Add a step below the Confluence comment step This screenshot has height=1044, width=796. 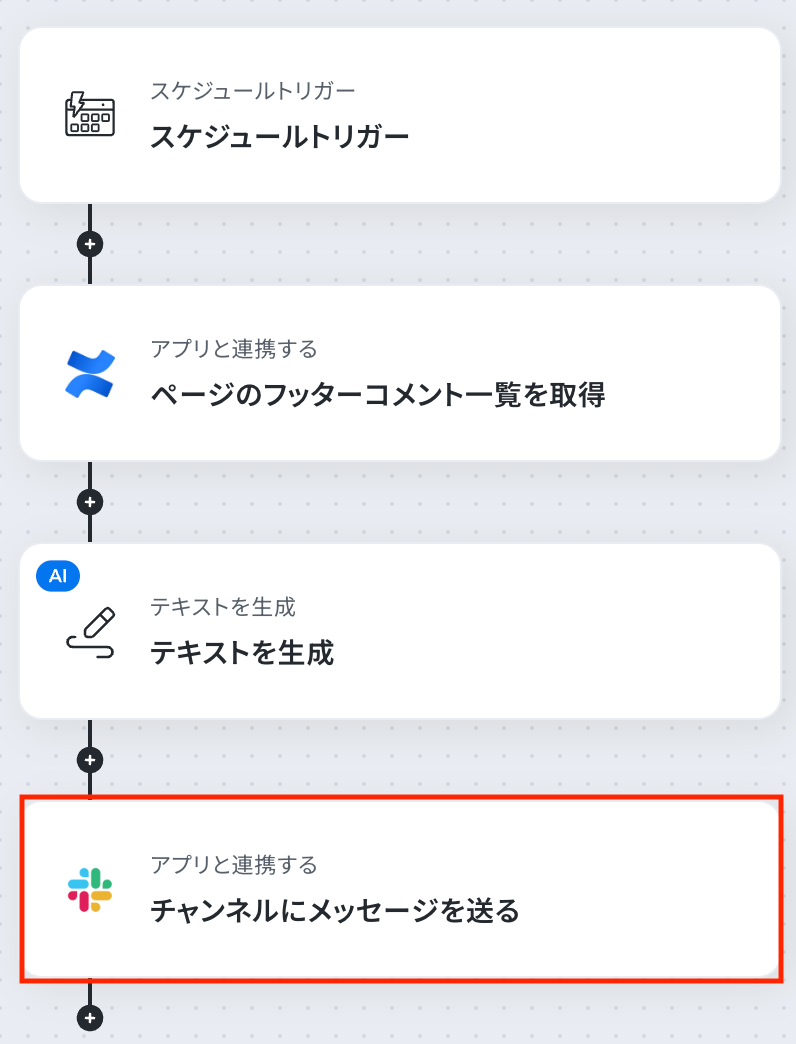point(91,502)
